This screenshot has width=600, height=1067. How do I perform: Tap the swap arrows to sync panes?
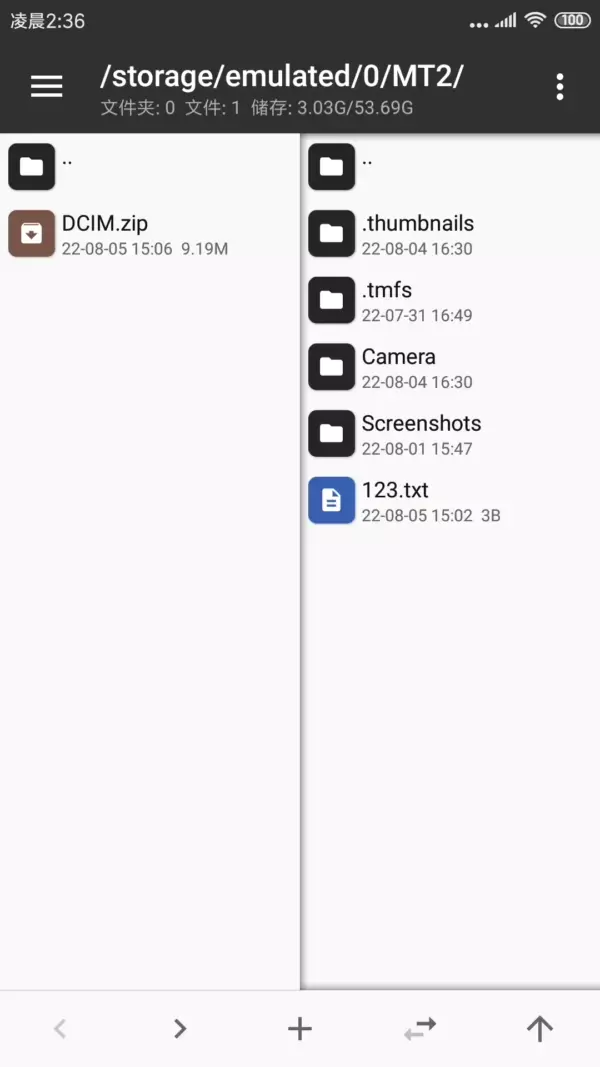pos(420,1028)
